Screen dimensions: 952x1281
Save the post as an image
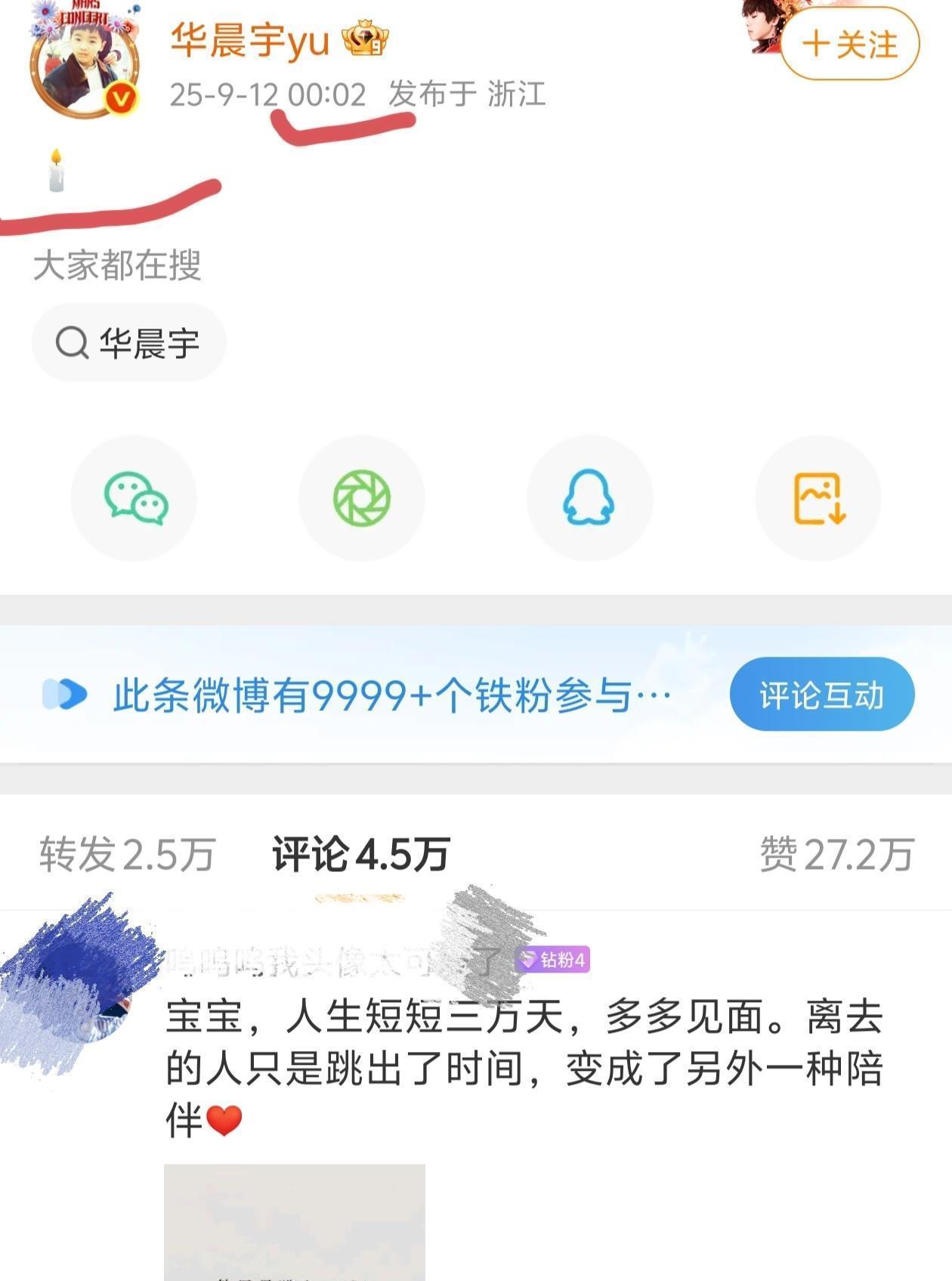[x=818, y=498]
